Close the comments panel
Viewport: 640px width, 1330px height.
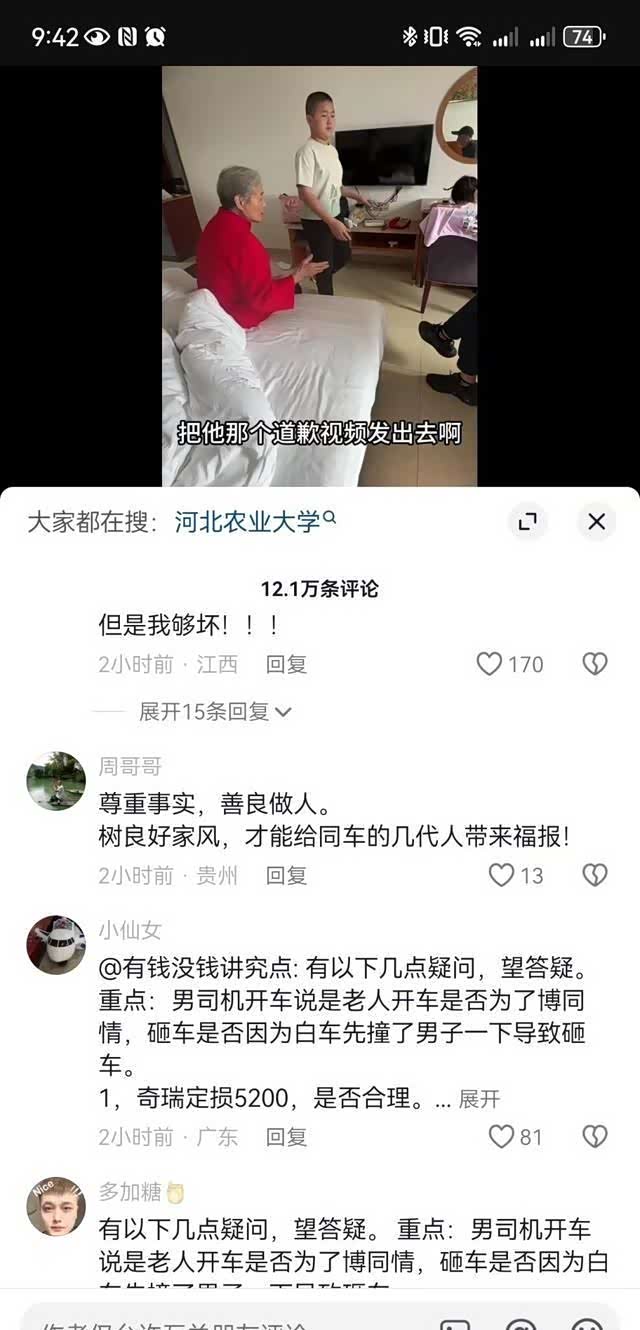(596, 521)
